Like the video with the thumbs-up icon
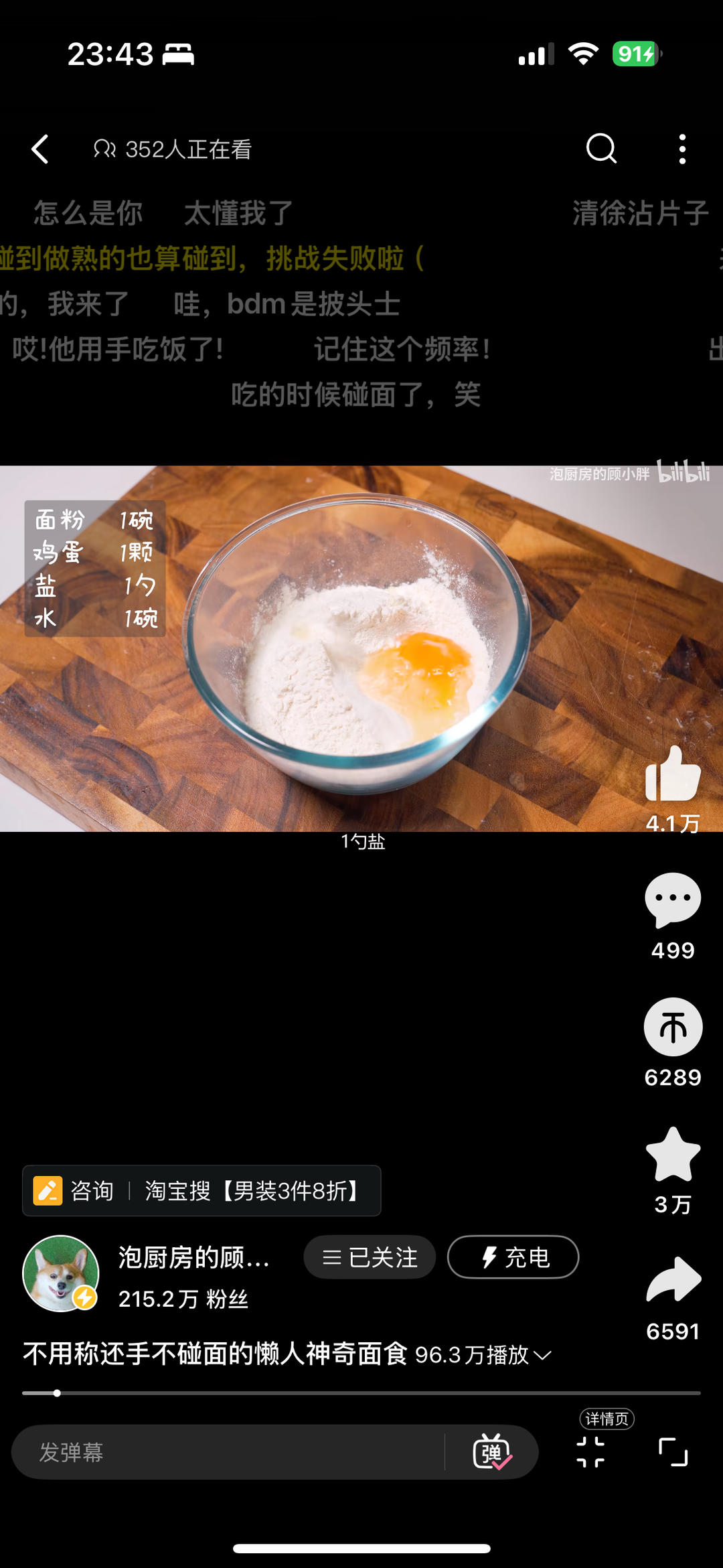Screen dimensions: 723x1568 (x=673, y=774)
